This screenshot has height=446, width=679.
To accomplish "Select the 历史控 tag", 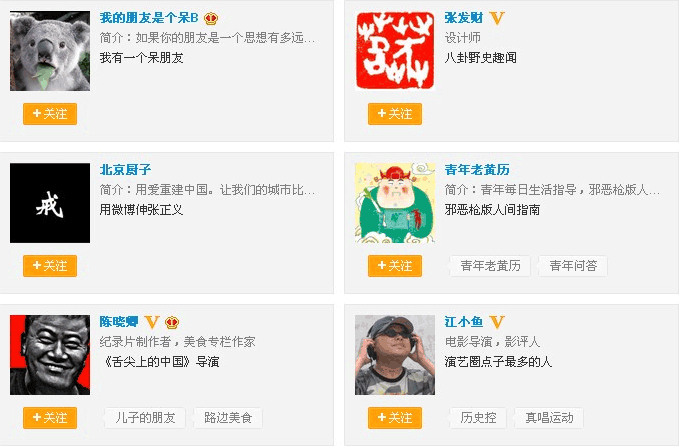I will tap(478, 418).
